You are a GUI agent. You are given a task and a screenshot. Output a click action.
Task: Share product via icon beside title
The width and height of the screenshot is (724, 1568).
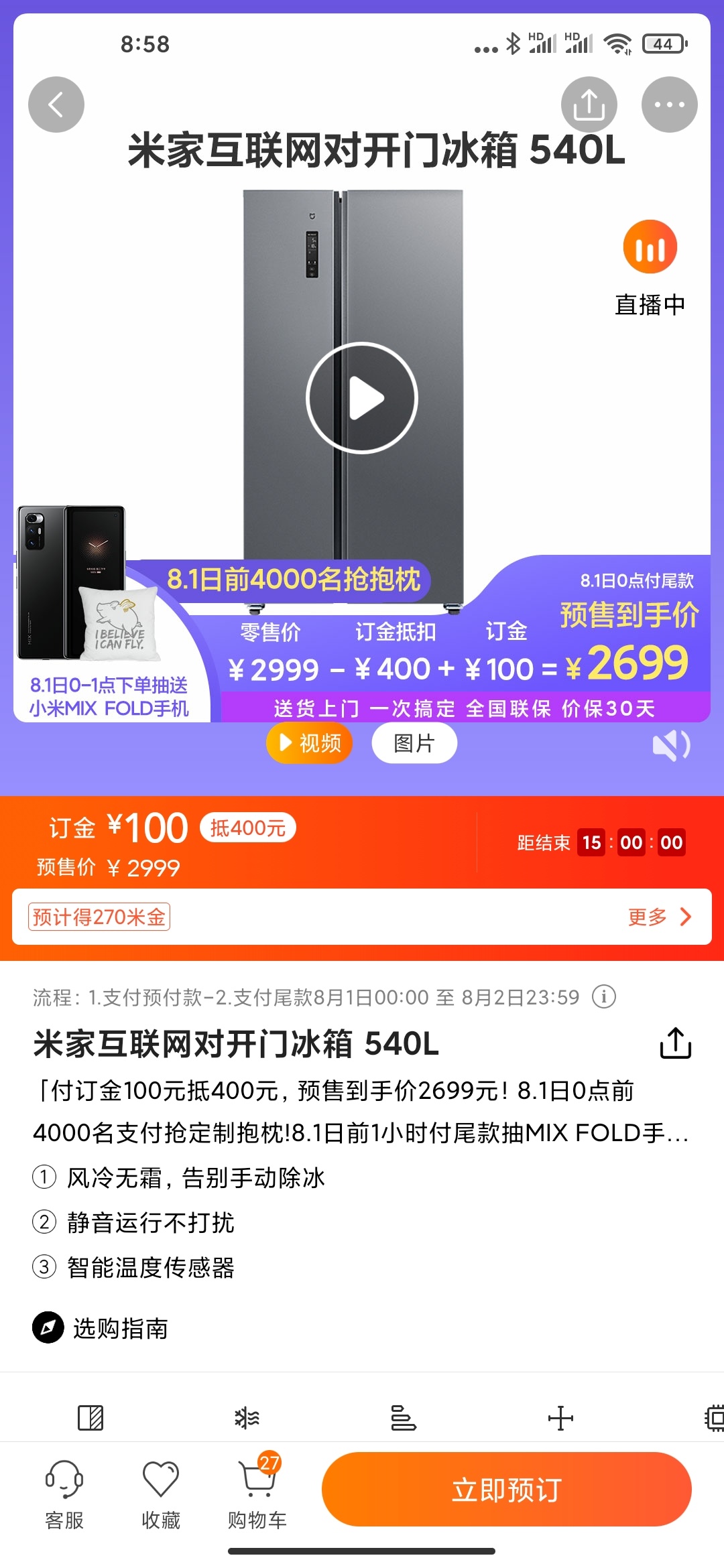675,1043
